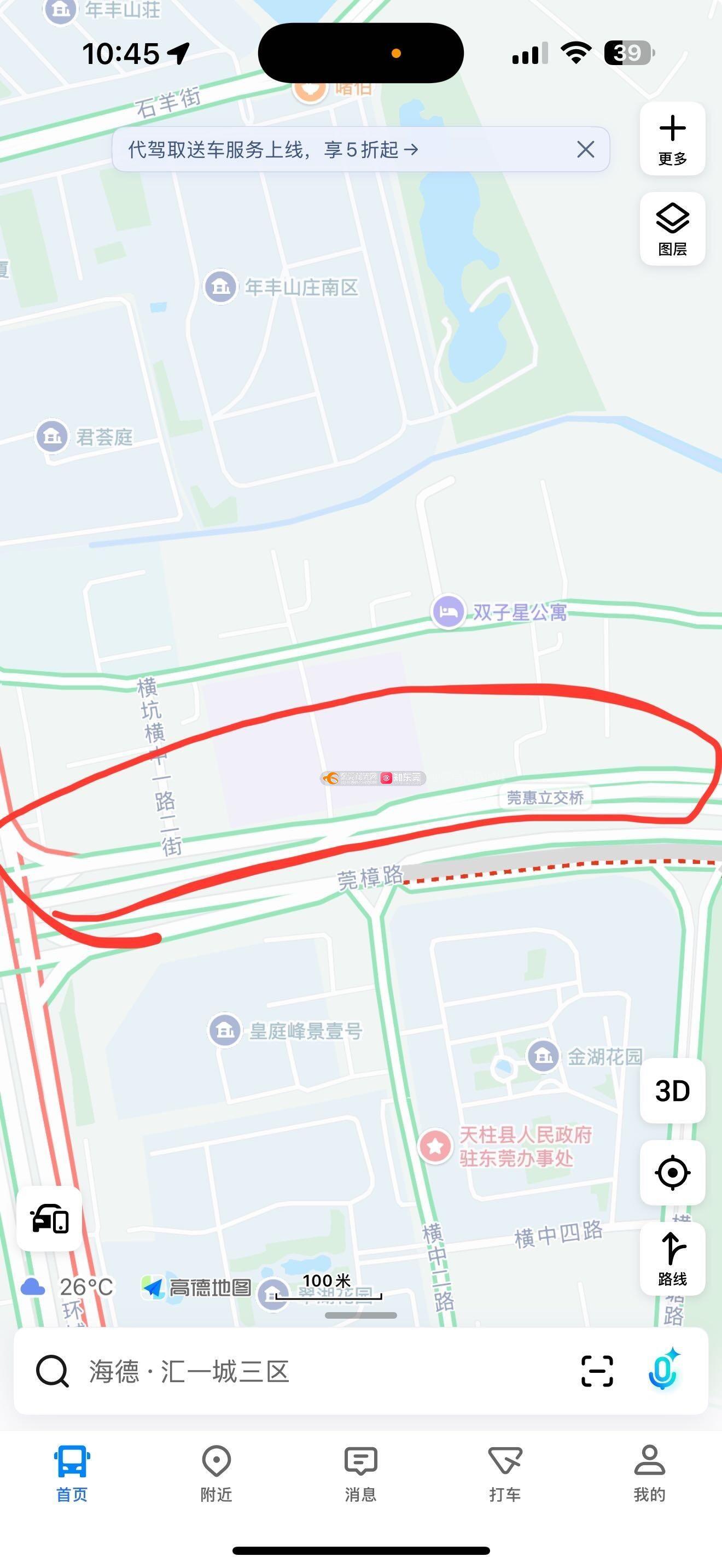The image size is (722, 1568).
Task: Check the 26°C weather indicator
Action: point(67,1287)
